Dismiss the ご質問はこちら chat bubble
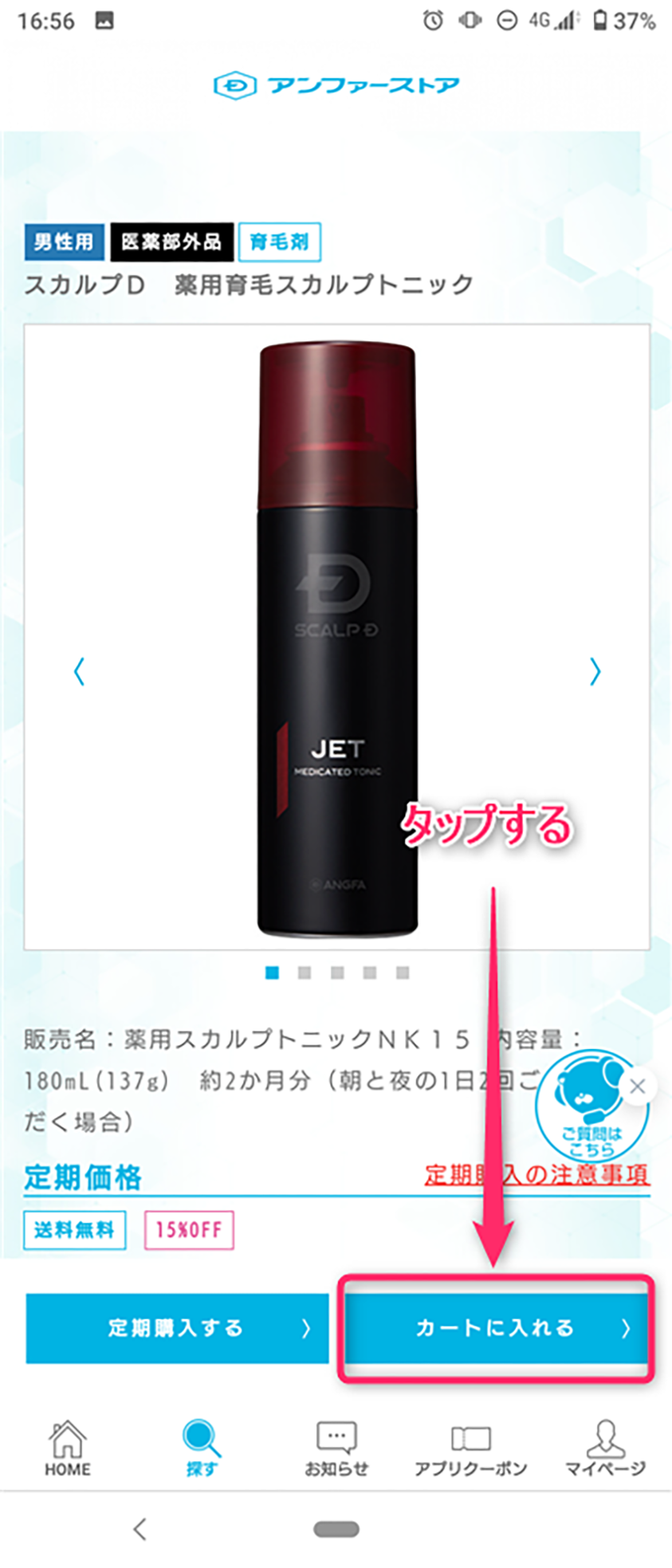 (637, 1086)
